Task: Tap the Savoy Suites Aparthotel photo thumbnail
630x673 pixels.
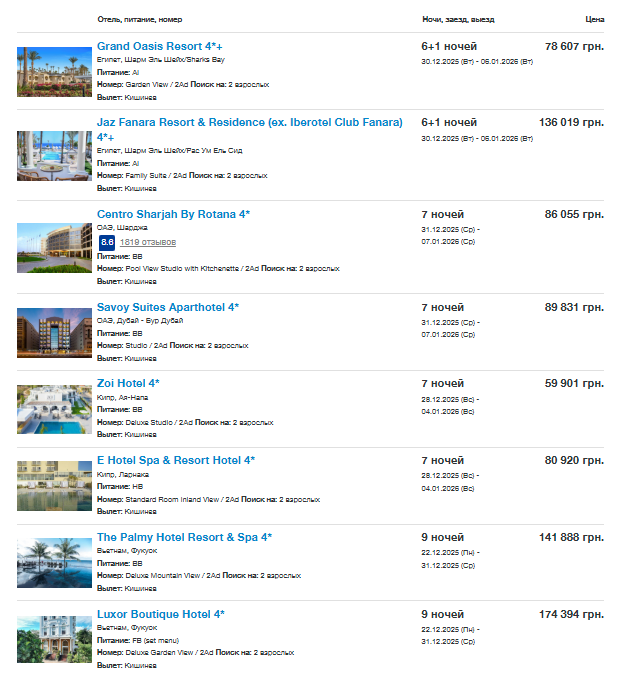Action: pos(47,333)
